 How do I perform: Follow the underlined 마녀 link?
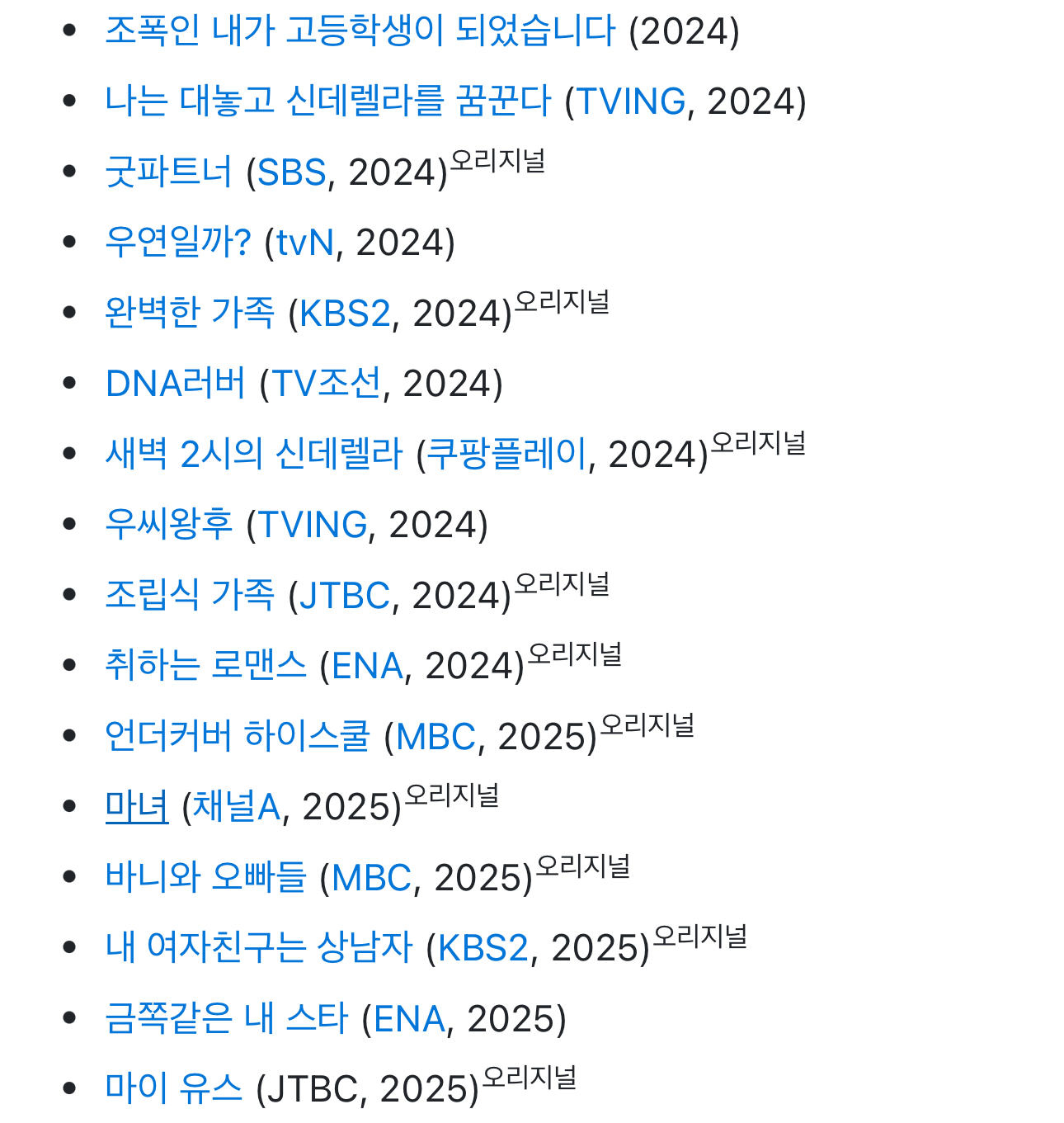(x=137, y=806)
